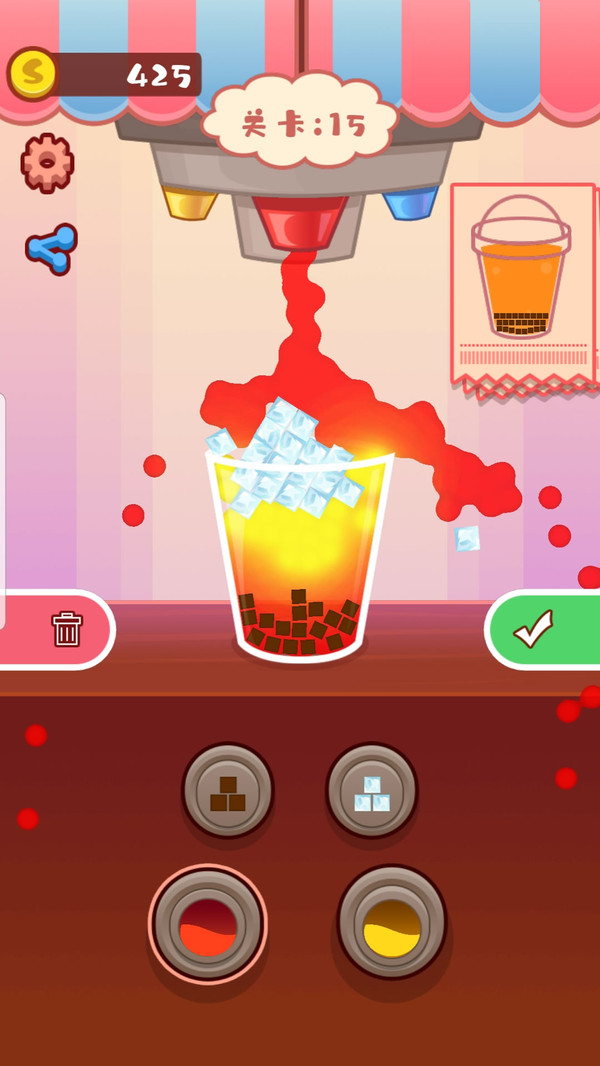Viewport: 600px width, 1066px height.
Task: Discard the drink with the trash button
Action: click(66, 629)
